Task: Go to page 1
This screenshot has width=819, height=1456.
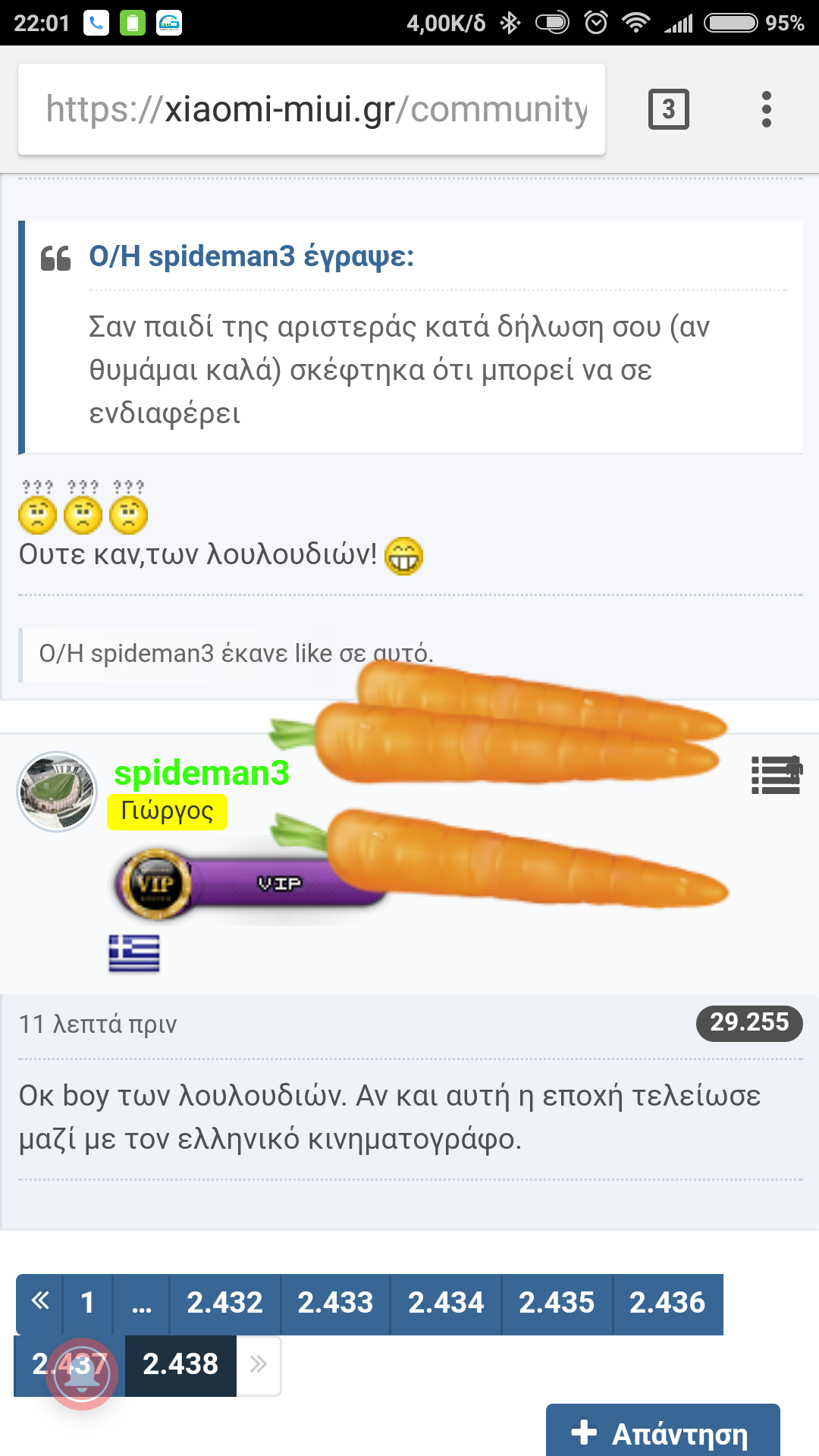Action: (x=88, y=1303)
